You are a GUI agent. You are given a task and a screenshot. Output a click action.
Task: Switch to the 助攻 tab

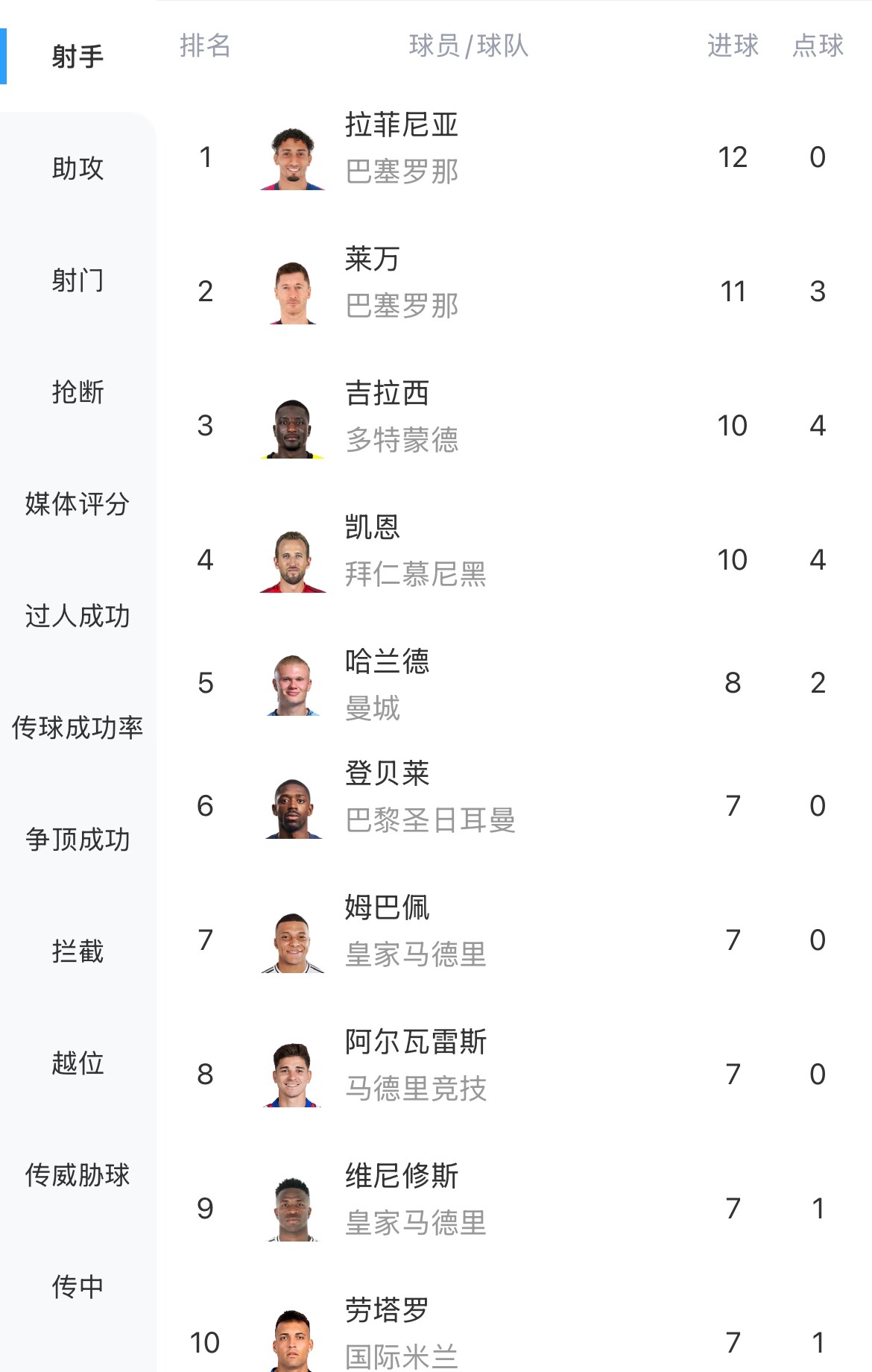click(78, 169)
